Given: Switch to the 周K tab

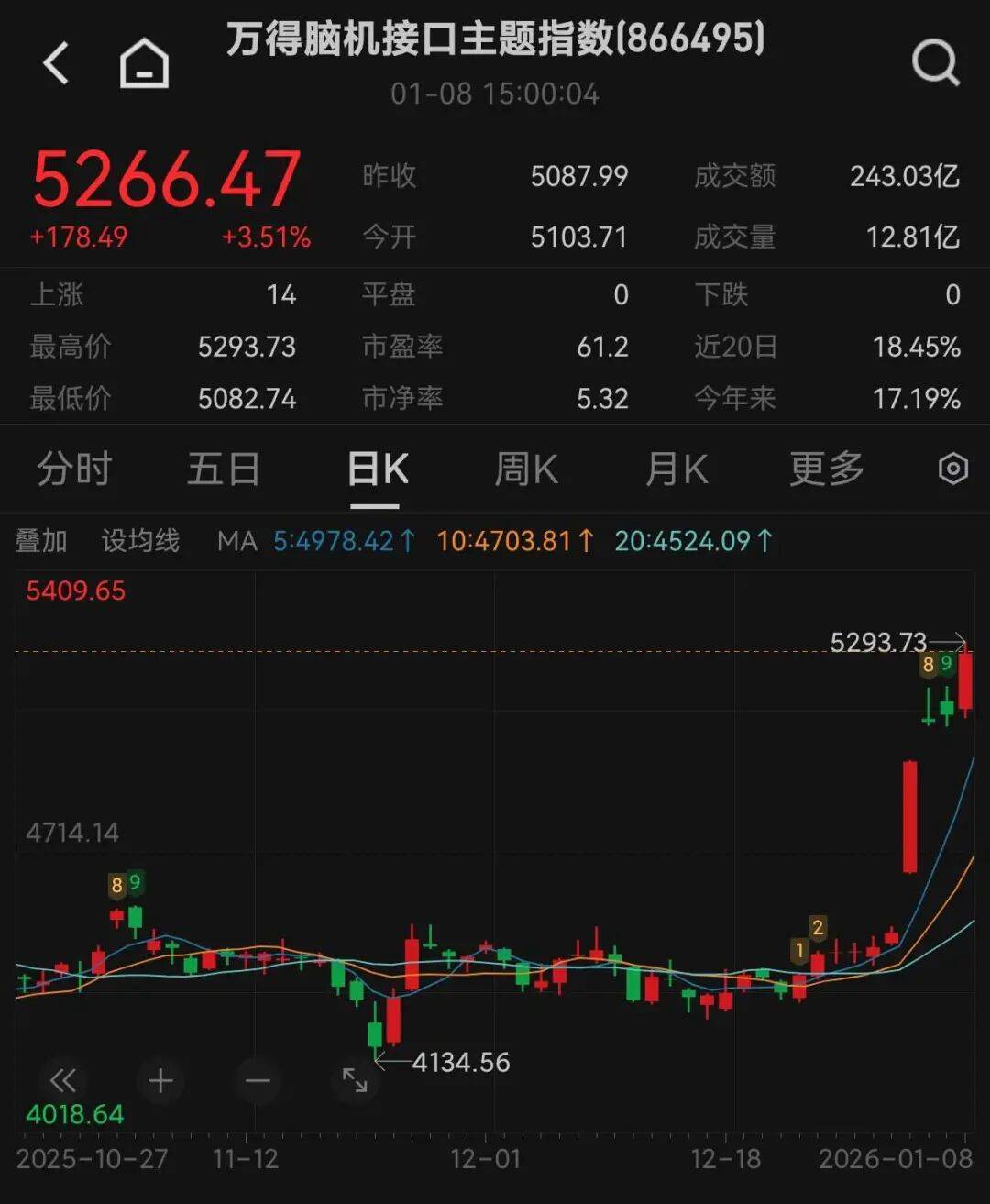Looking at the screenshot, I should point(526,469).
